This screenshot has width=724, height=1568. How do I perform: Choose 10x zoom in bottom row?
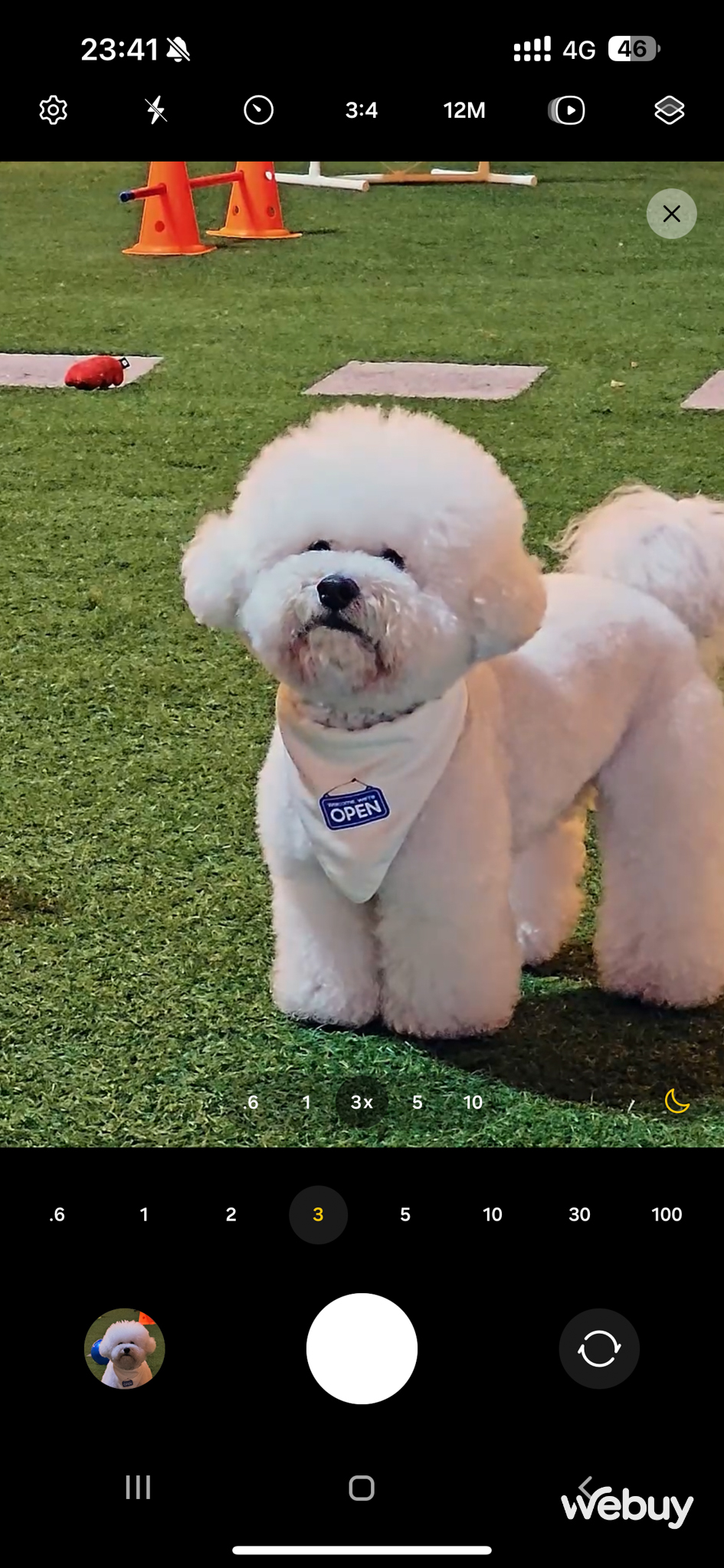(492, 1214)
